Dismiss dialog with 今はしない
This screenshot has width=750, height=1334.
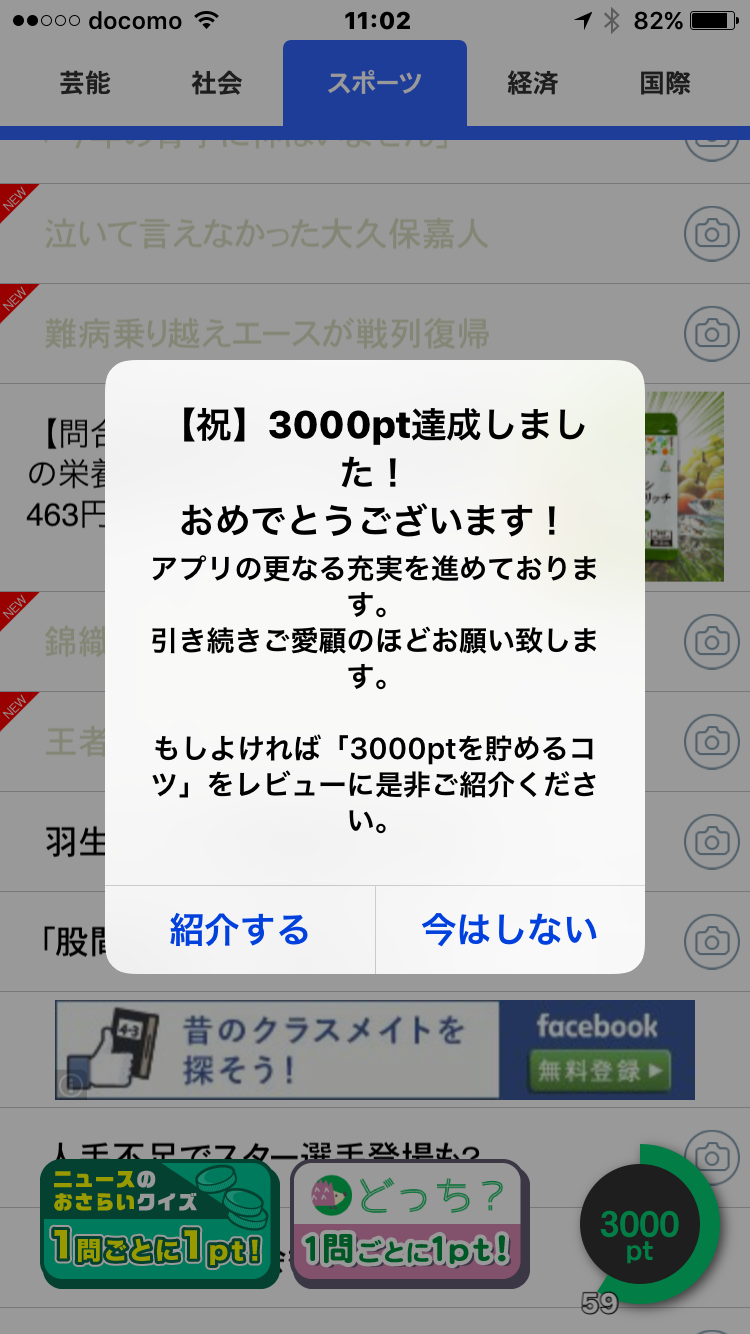510,930
